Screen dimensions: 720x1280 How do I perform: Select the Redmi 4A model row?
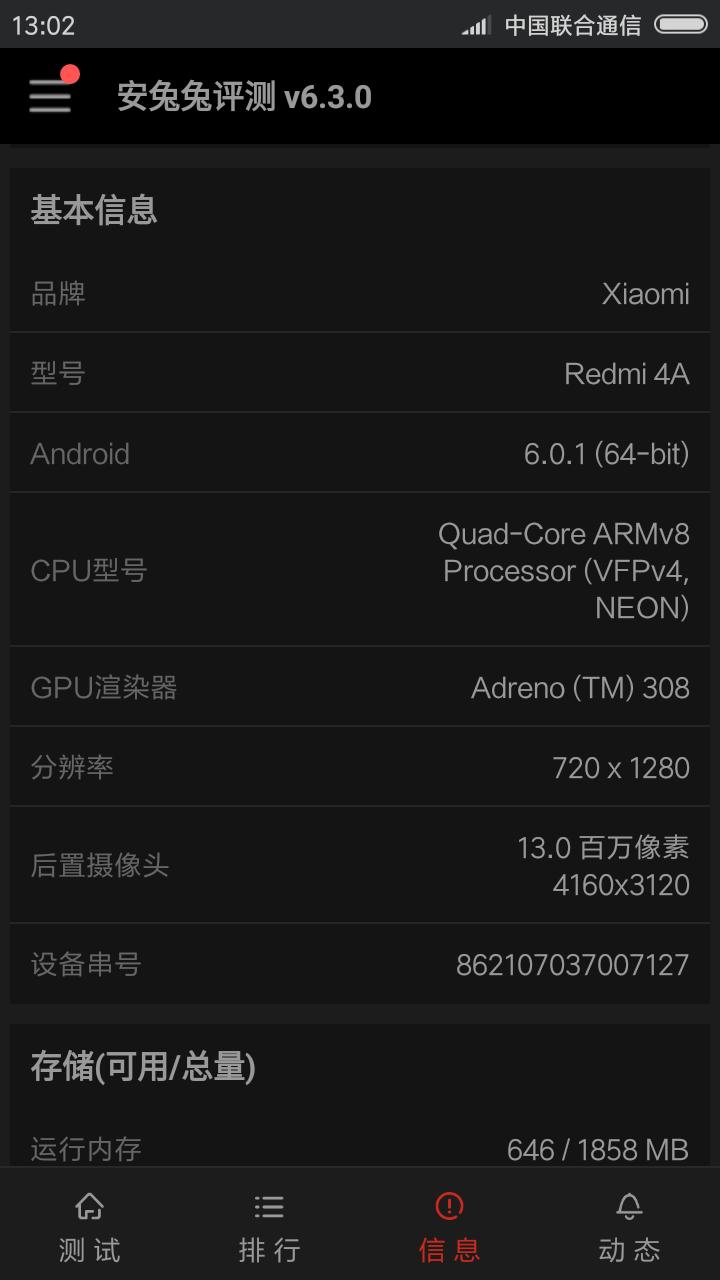[x=360, y=373]
